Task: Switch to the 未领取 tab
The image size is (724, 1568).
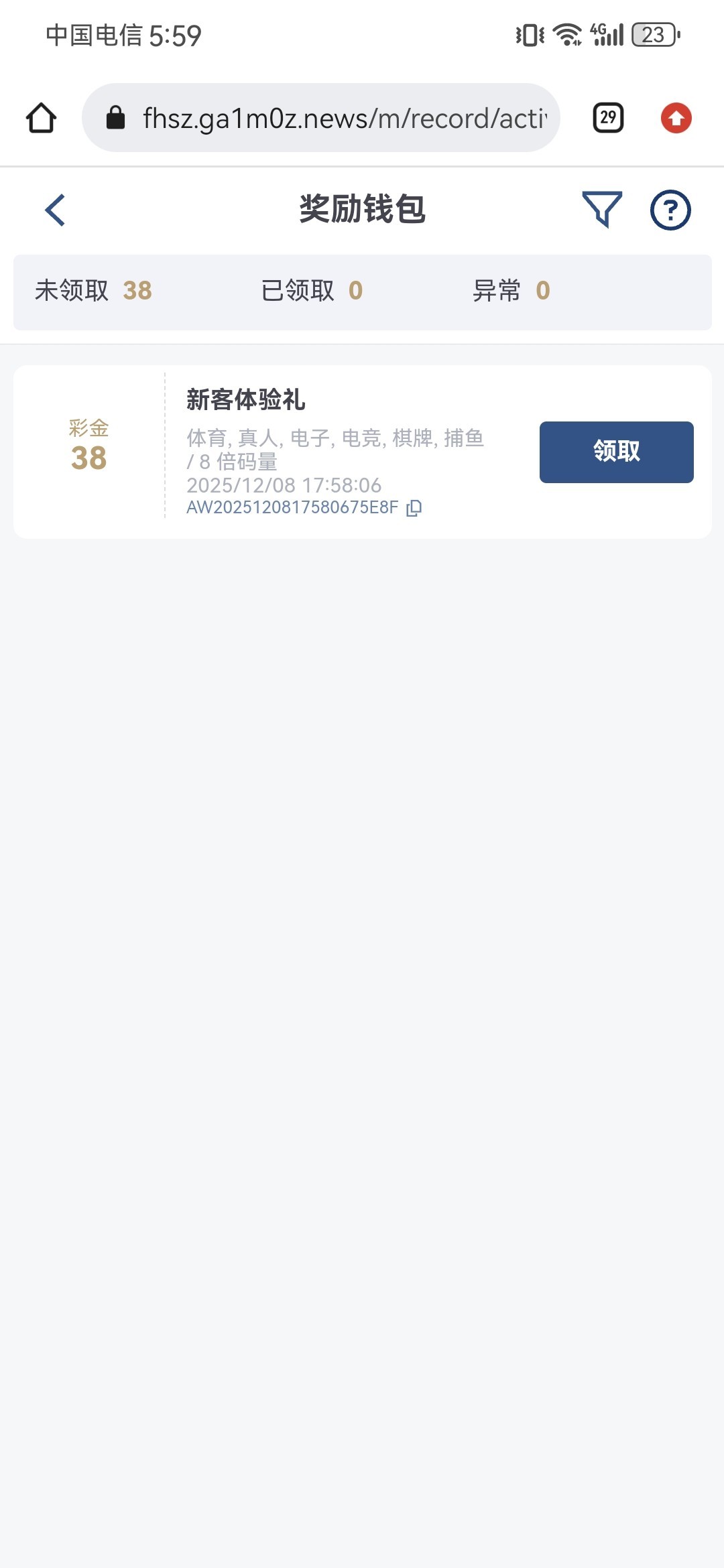Action: click(x=94, y=291)
